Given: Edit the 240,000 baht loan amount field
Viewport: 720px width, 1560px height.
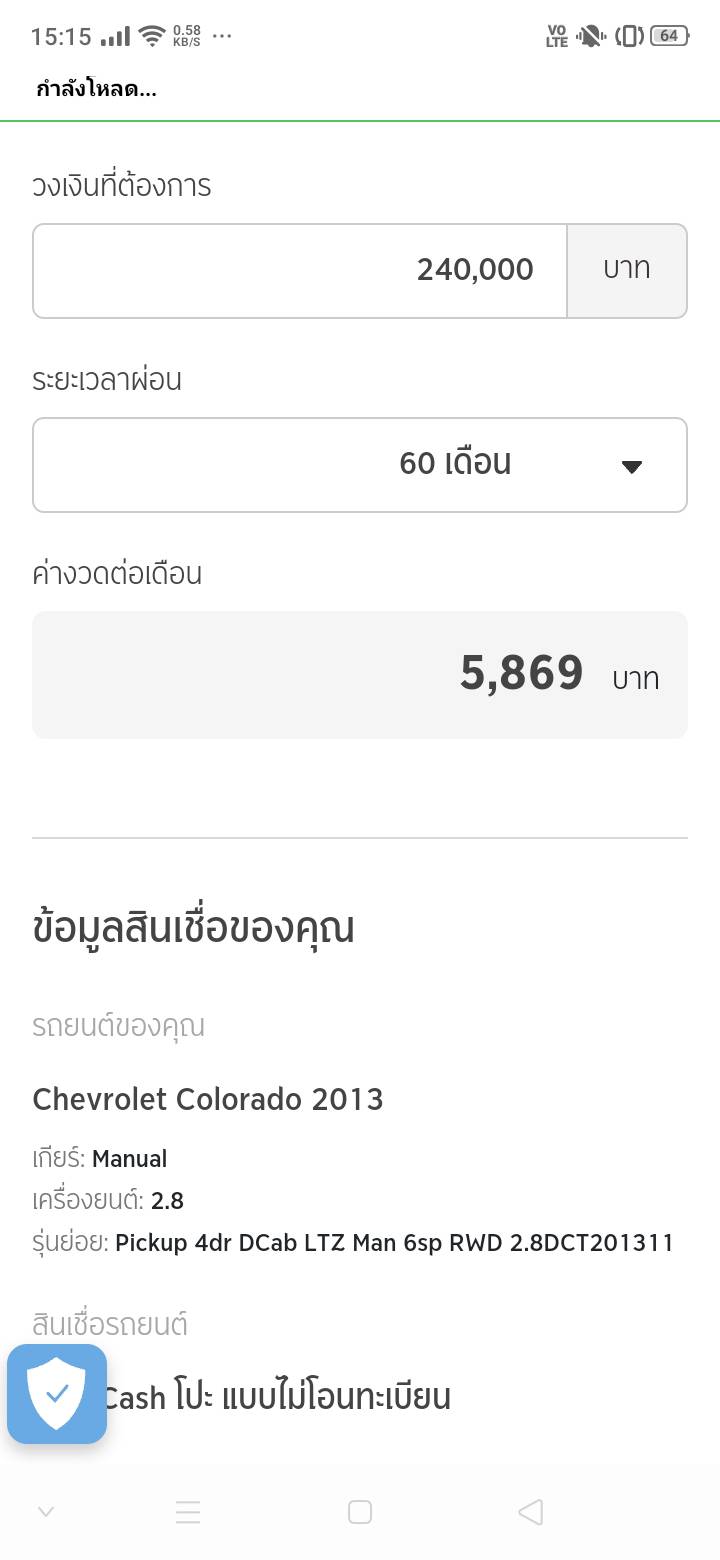Looking at the screenshot, I should [300, 270].
